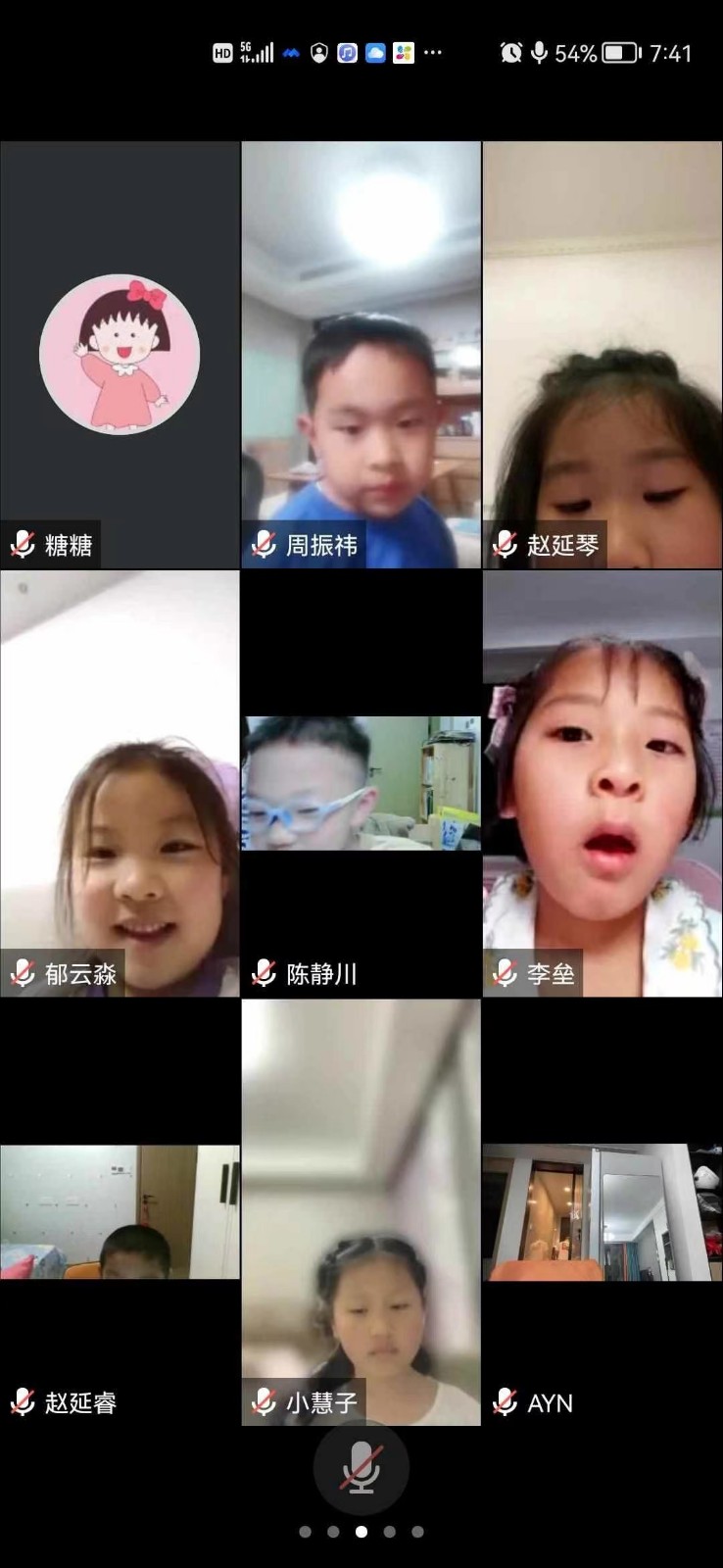
Task: Tap the page indicator dots
Action: (361, 1532)
